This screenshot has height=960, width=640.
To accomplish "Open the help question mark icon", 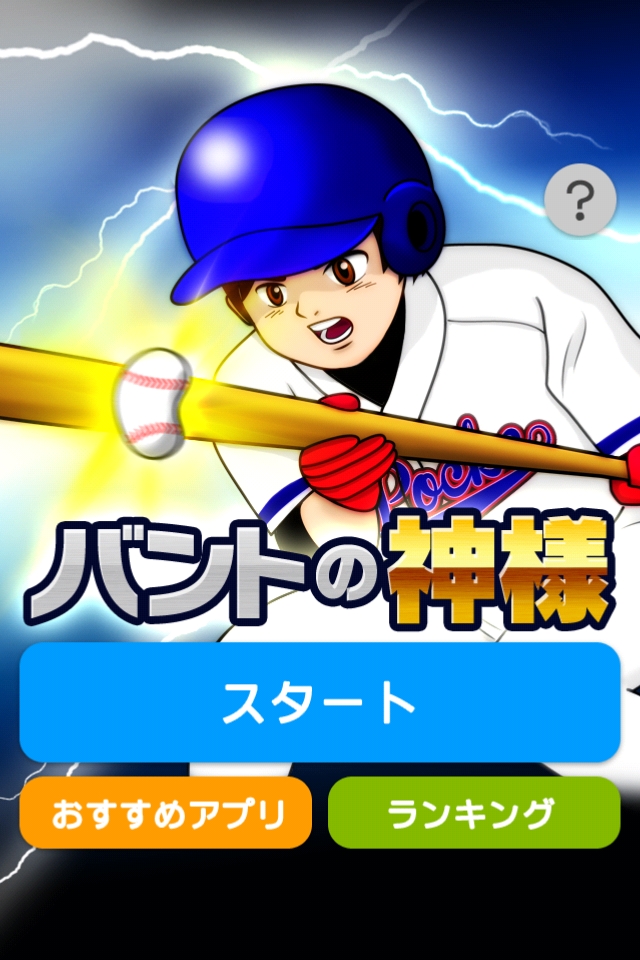I will tap(581, 203).
